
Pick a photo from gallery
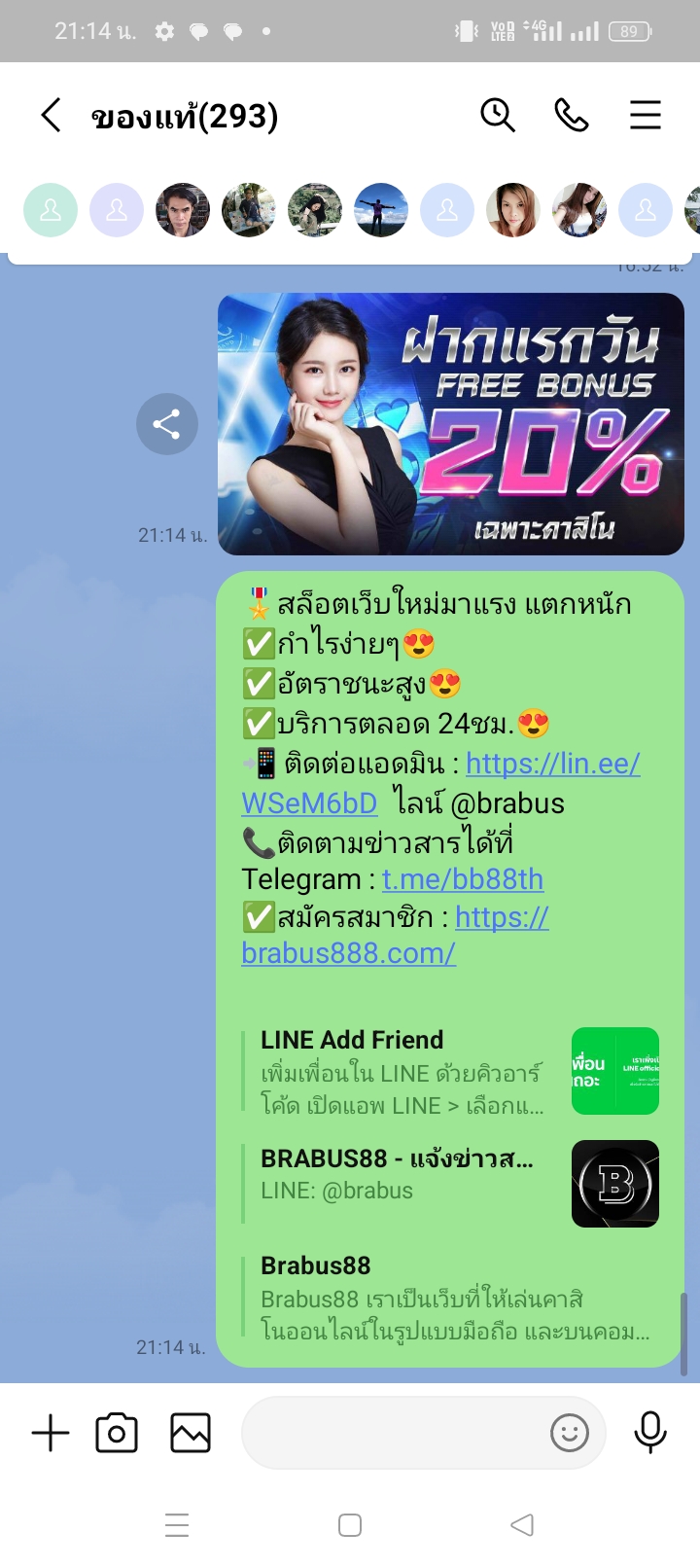pyautogui.click(x=191, y=1433)
